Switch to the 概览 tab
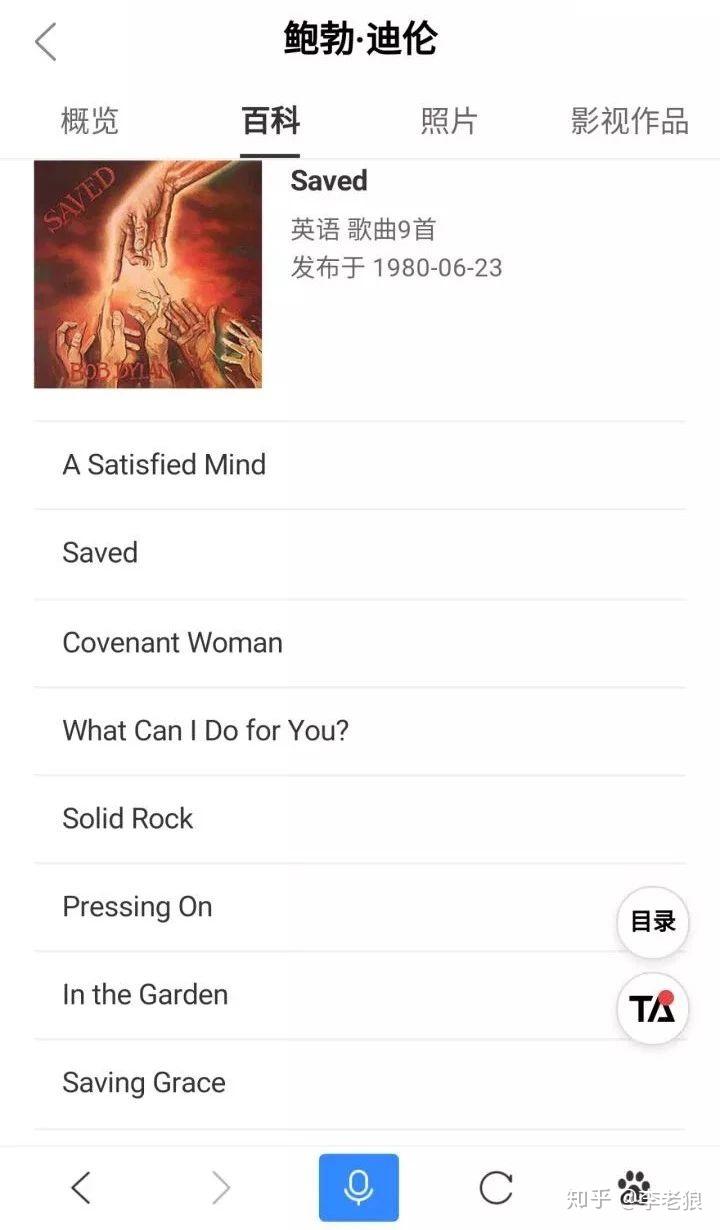The height and width of the screenshot is (1230, 720). (90, 121)
